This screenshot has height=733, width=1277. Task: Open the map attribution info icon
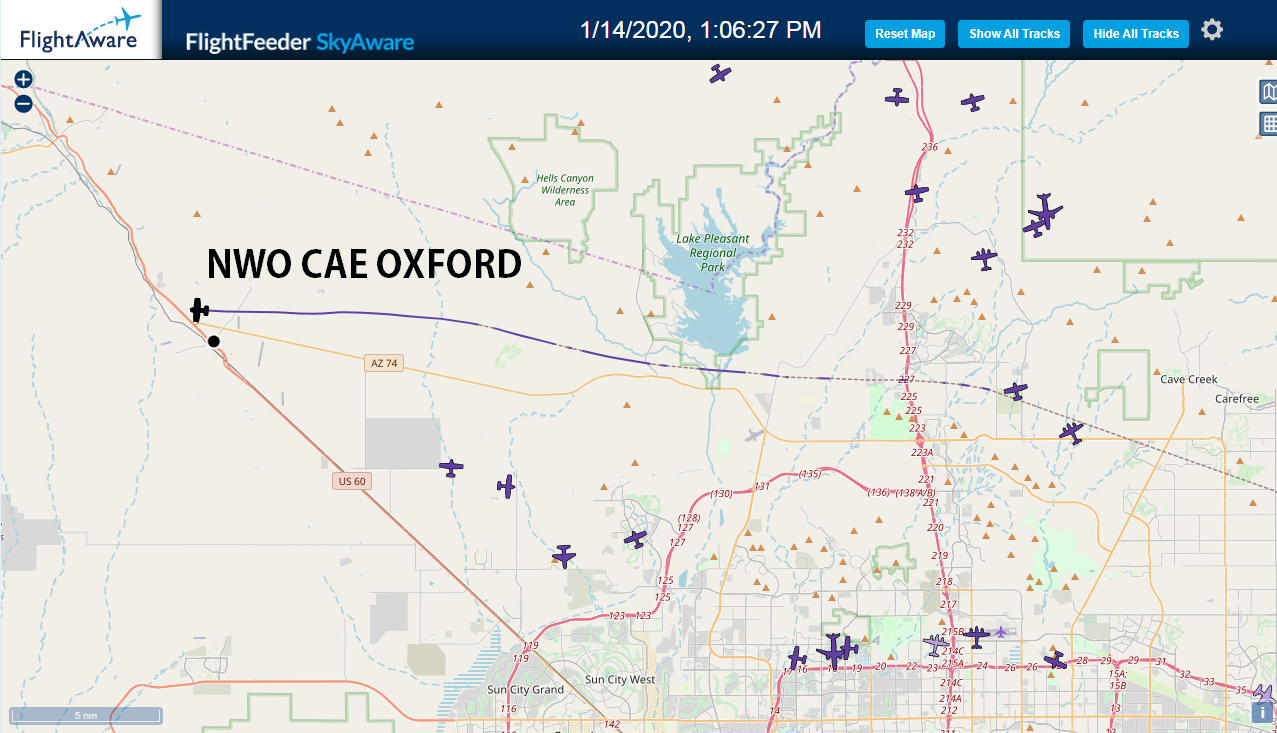tap(1264, 712)
